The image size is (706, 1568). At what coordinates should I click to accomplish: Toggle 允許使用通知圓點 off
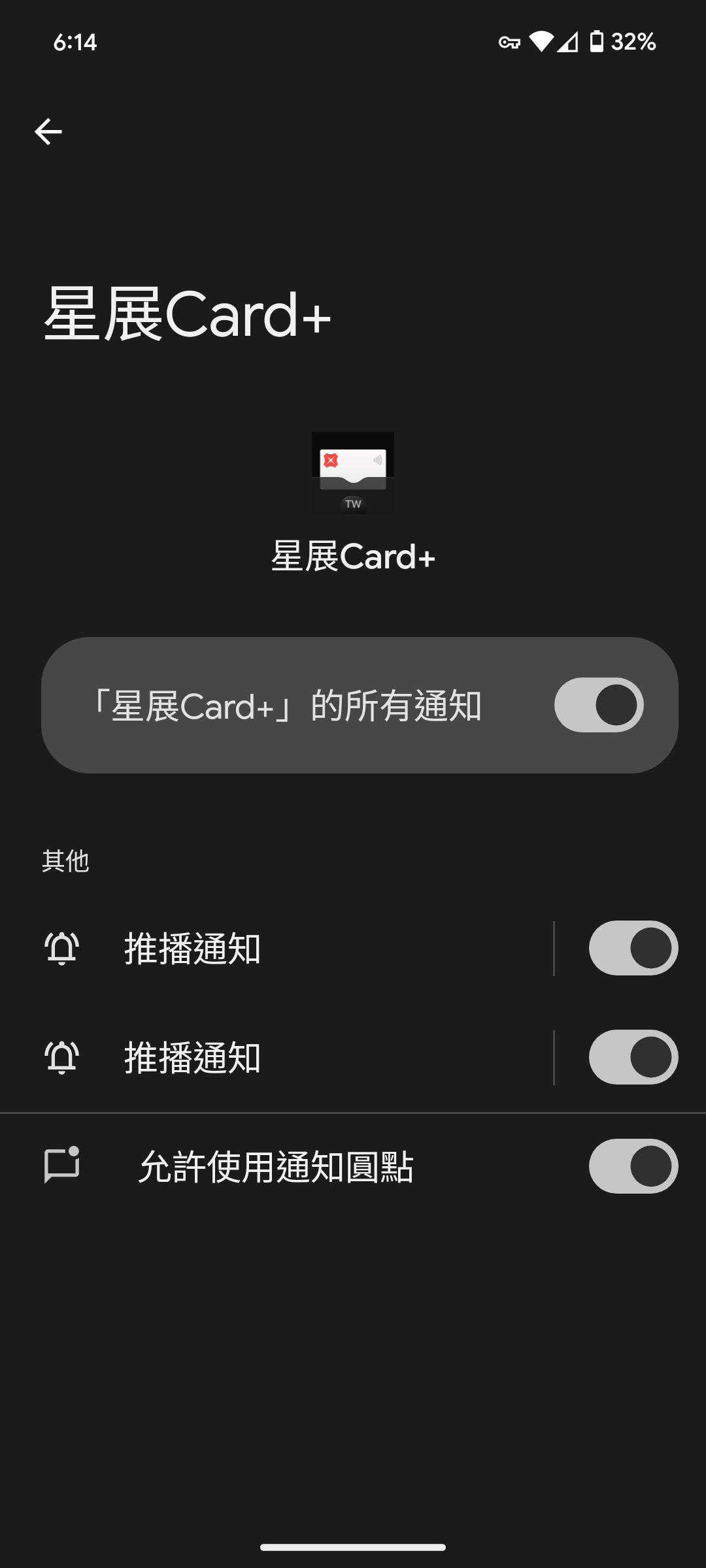633,1166
